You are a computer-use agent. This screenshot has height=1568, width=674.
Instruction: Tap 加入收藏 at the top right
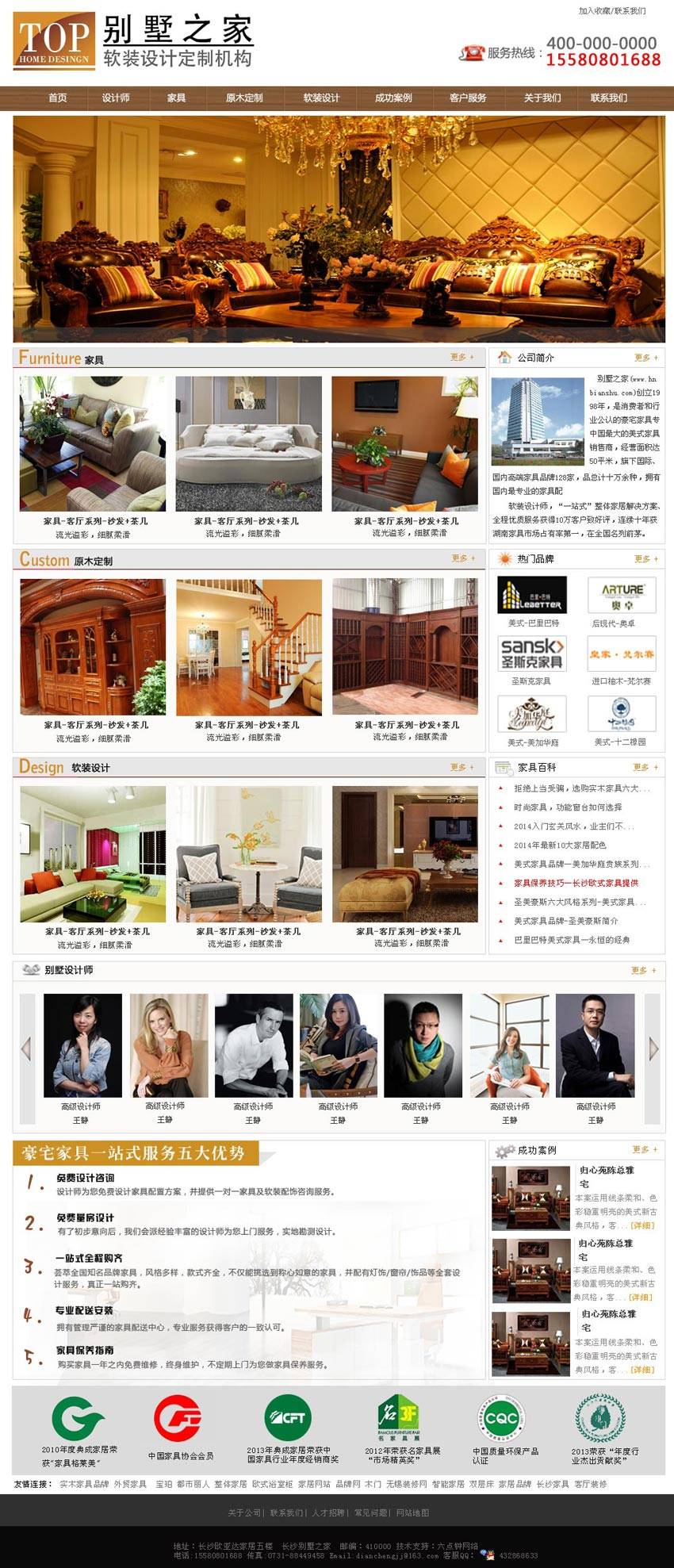tap(595, 11)
